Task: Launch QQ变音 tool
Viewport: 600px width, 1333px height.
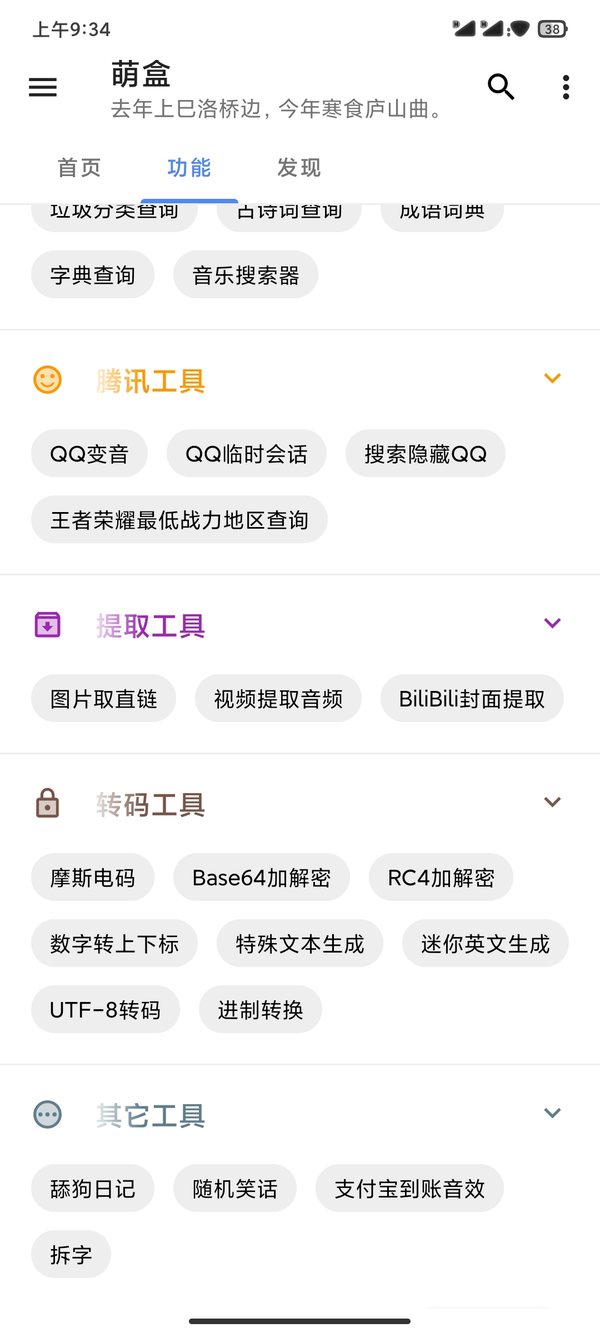Action: [x=90, y=454]
